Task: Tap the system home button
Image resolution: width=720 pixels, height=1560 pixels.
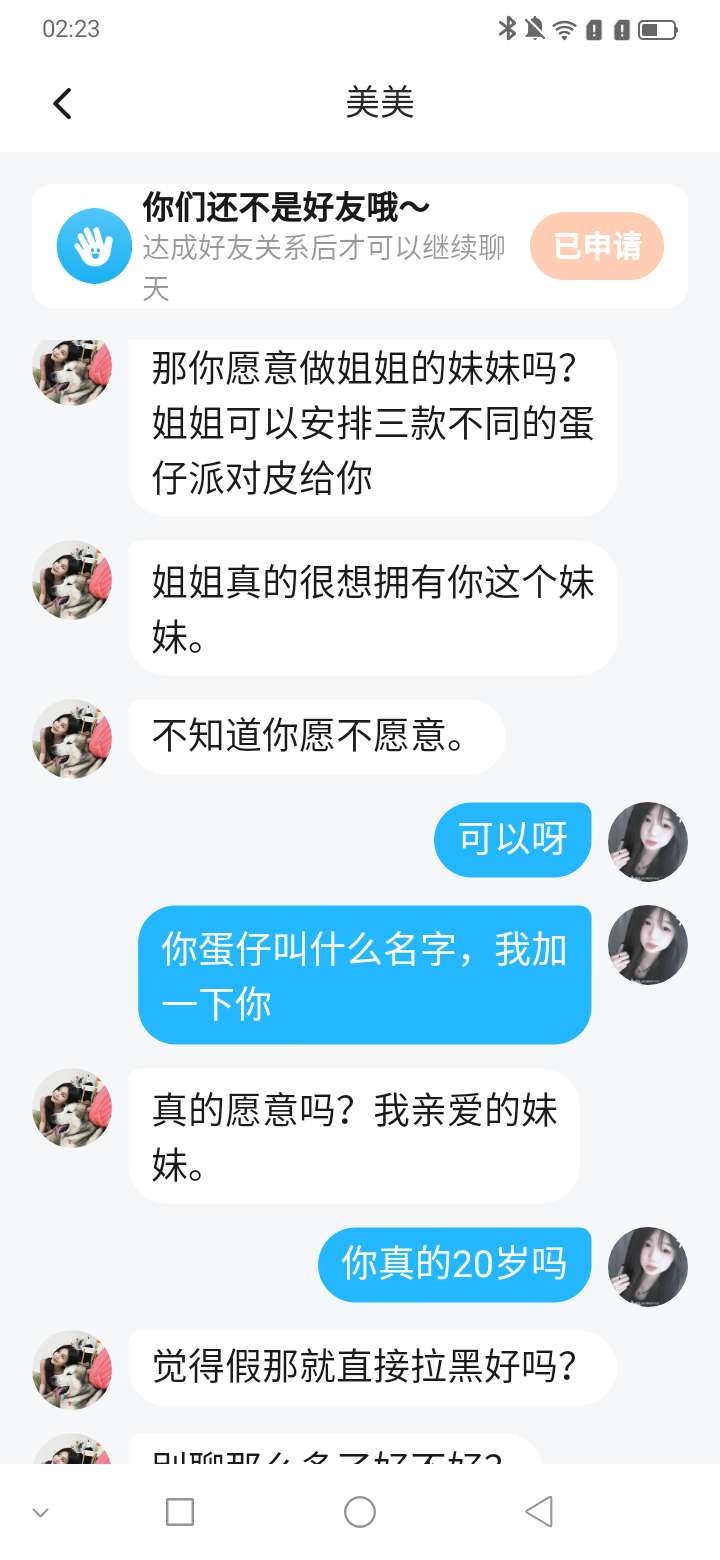Action: coord(360,1512)
